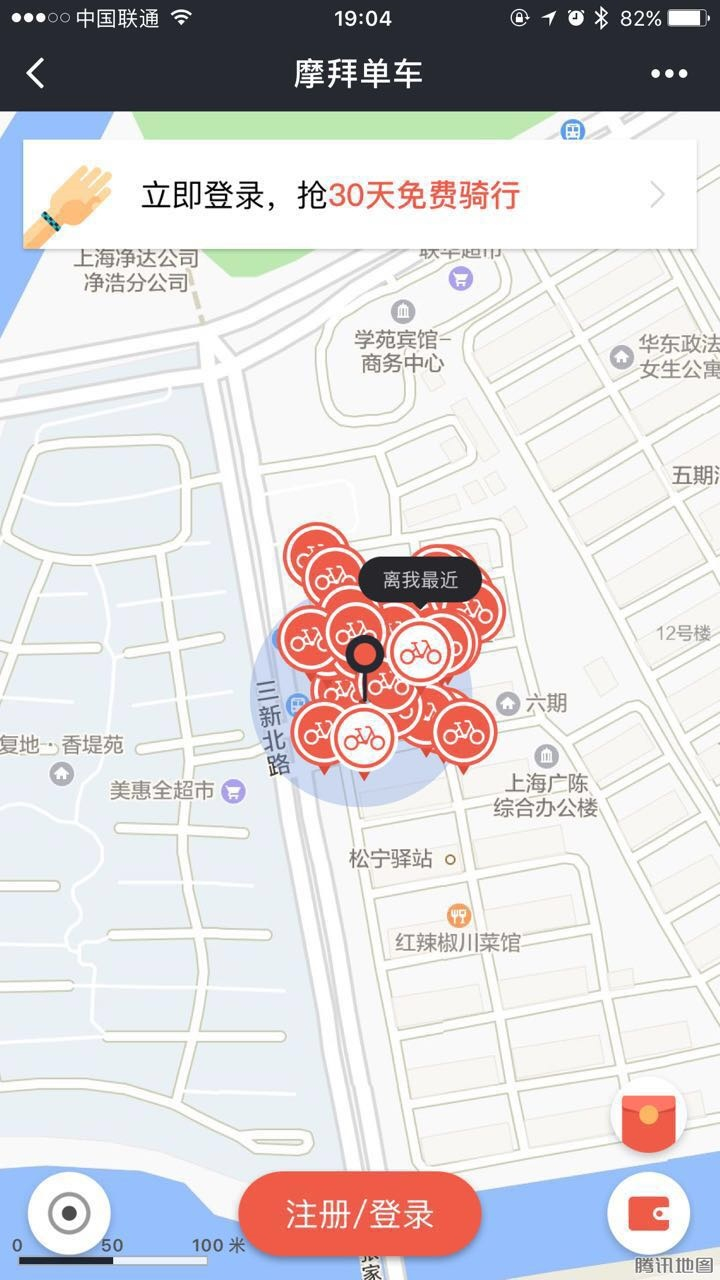The height and width of the screenshot is (1280, 720).
Task: Open the wallet button
Action: click(x=648, y=1214)
